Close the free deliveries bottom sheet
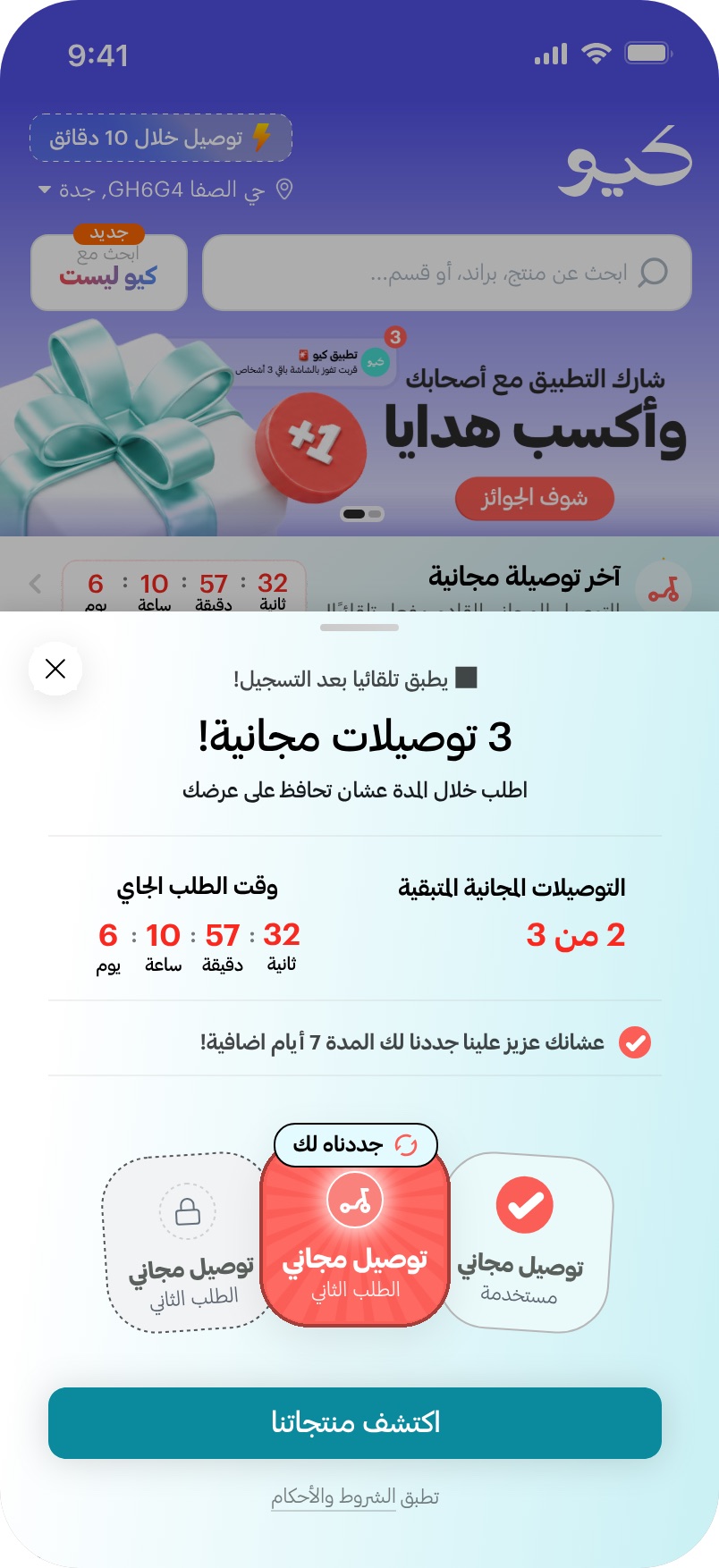The image size is (719, 1568). pos(55,669)
